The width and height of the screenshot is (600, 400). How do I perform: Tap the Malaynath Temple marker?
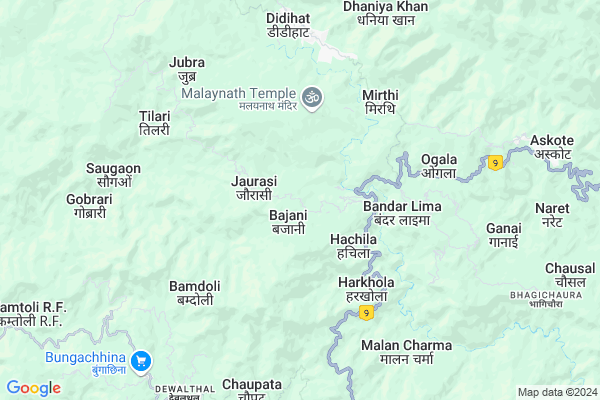point(311,98)
